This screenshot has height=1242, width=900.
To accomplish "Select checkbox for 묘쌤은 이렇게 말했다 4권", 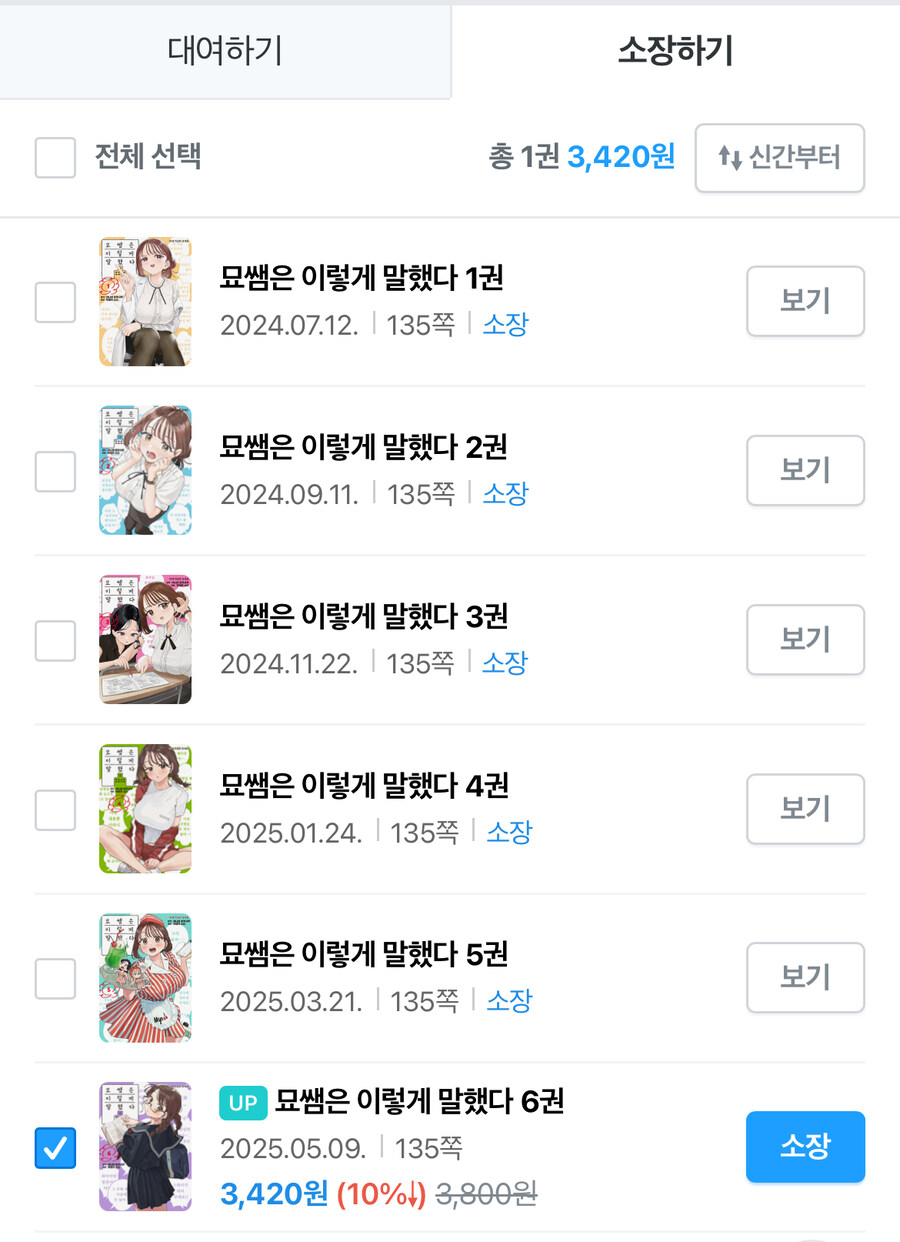I will coord(55,809).
